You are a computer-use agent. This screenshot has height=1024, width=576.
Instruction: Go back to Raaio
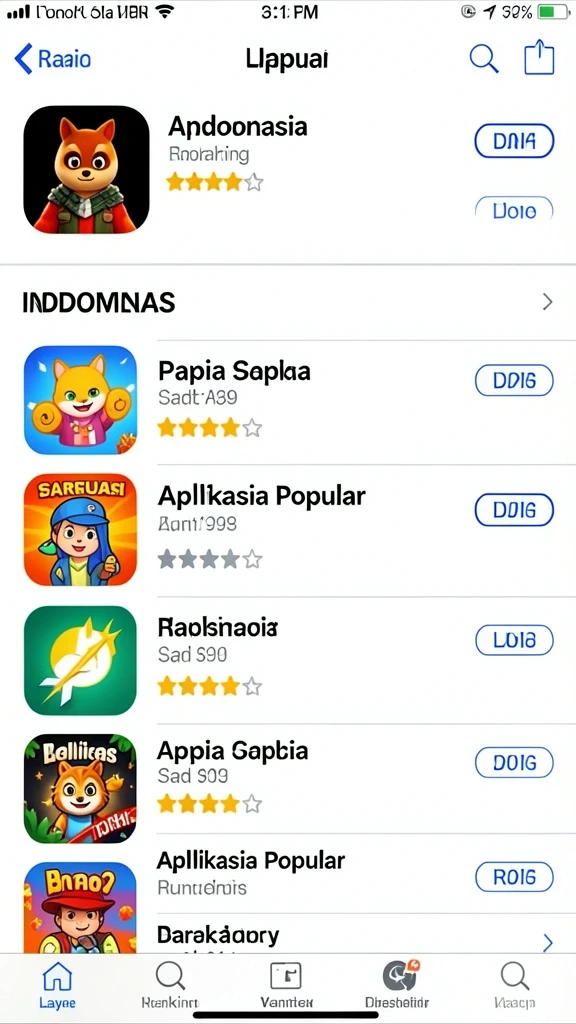pos(52,59)
